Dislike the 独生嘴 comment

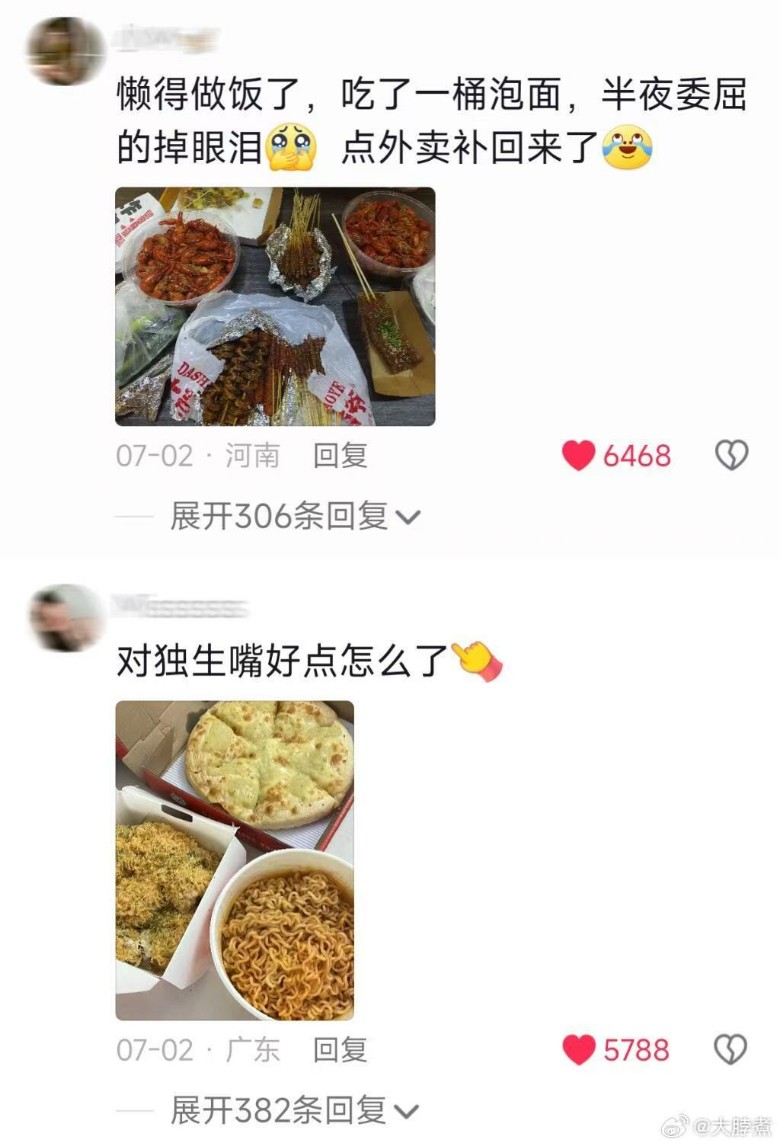731,1050
